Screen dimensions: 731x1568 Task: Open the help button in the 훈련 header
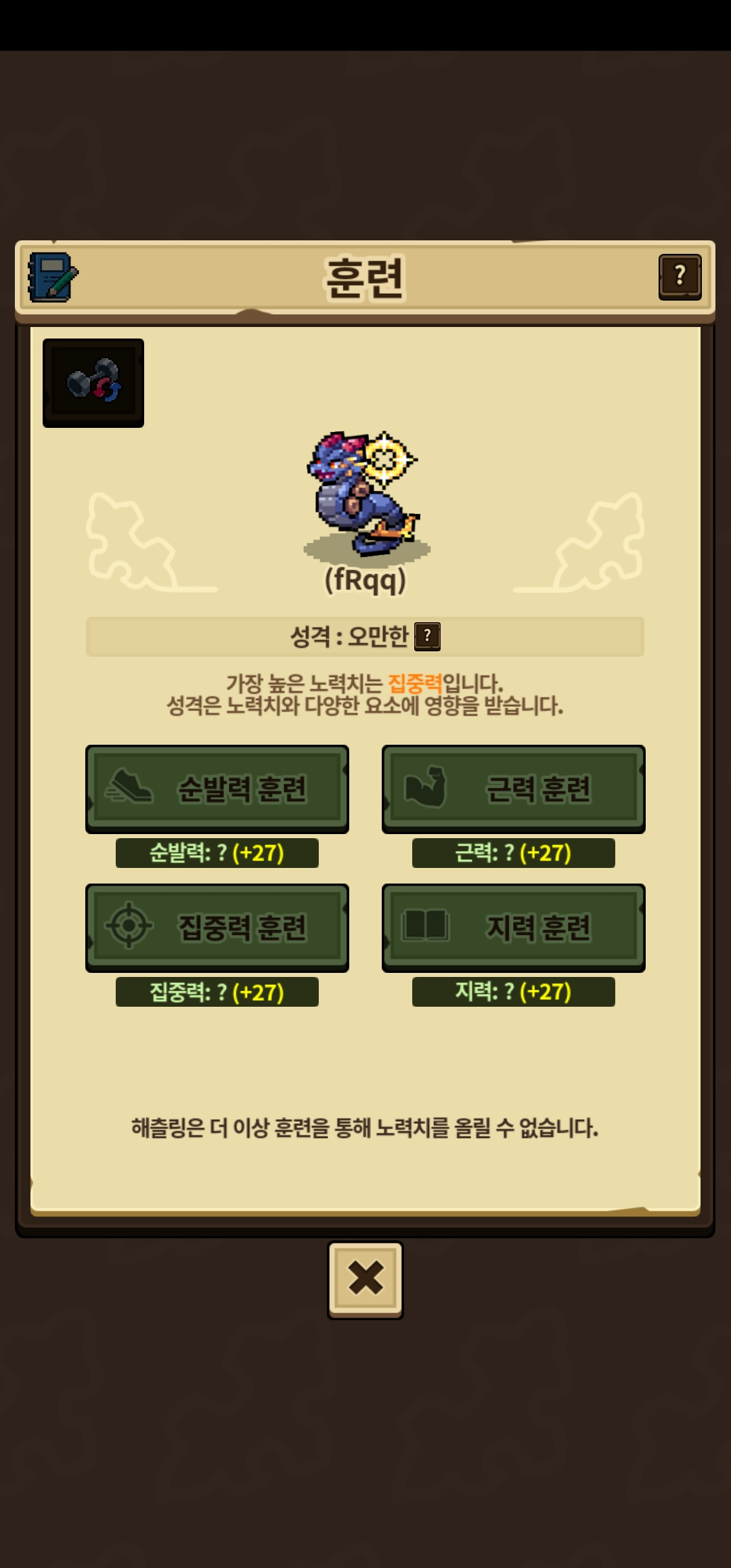pyautogui.click(x=680, y=276)
